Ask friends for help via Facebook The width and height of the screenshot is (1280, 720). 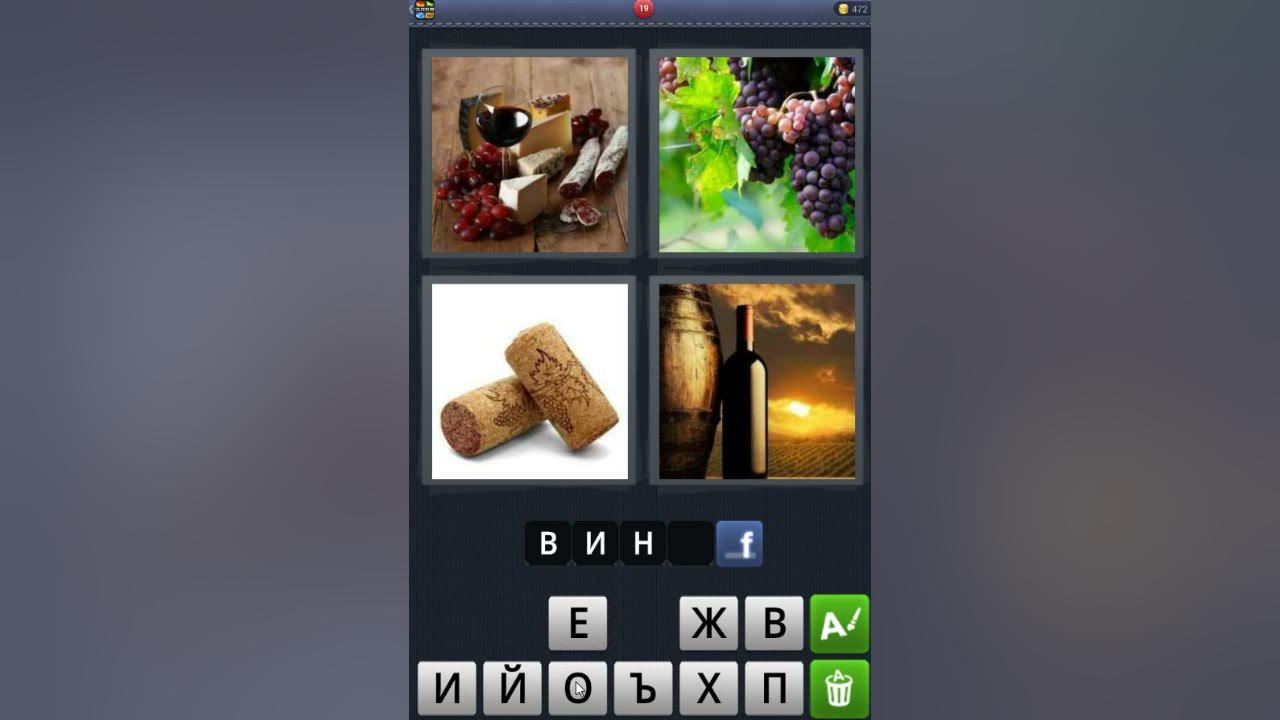click(740, 543)
